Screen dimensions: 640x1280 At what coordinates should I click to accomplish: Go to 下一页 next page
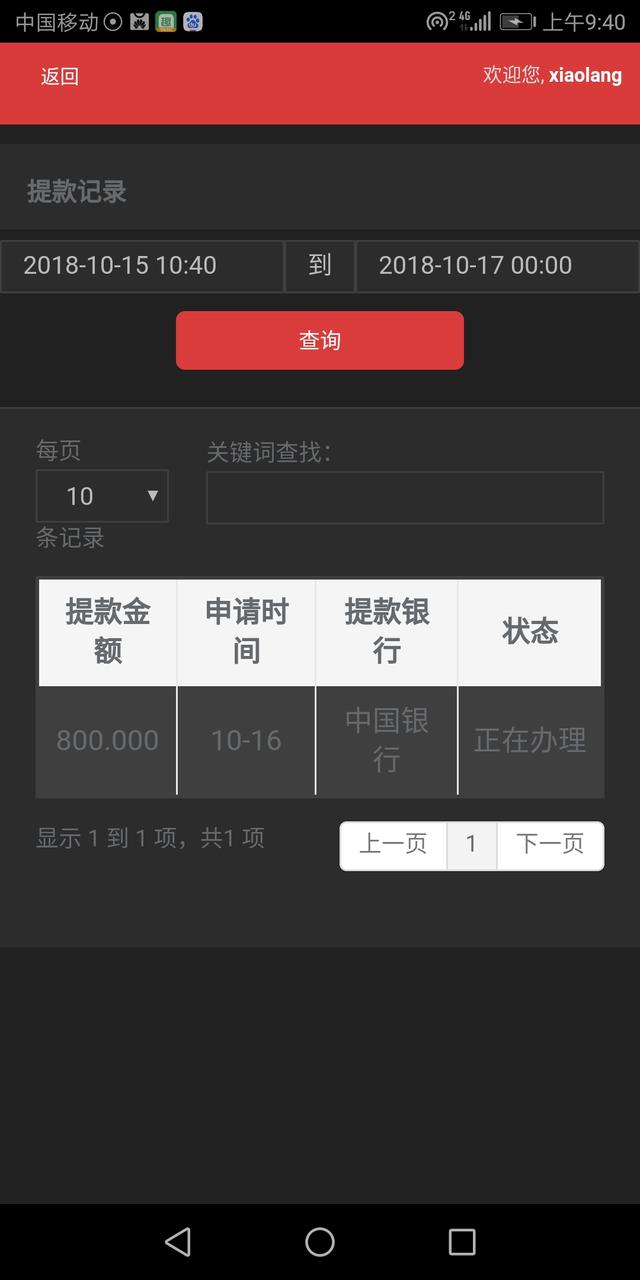click(x=550, y=845)
